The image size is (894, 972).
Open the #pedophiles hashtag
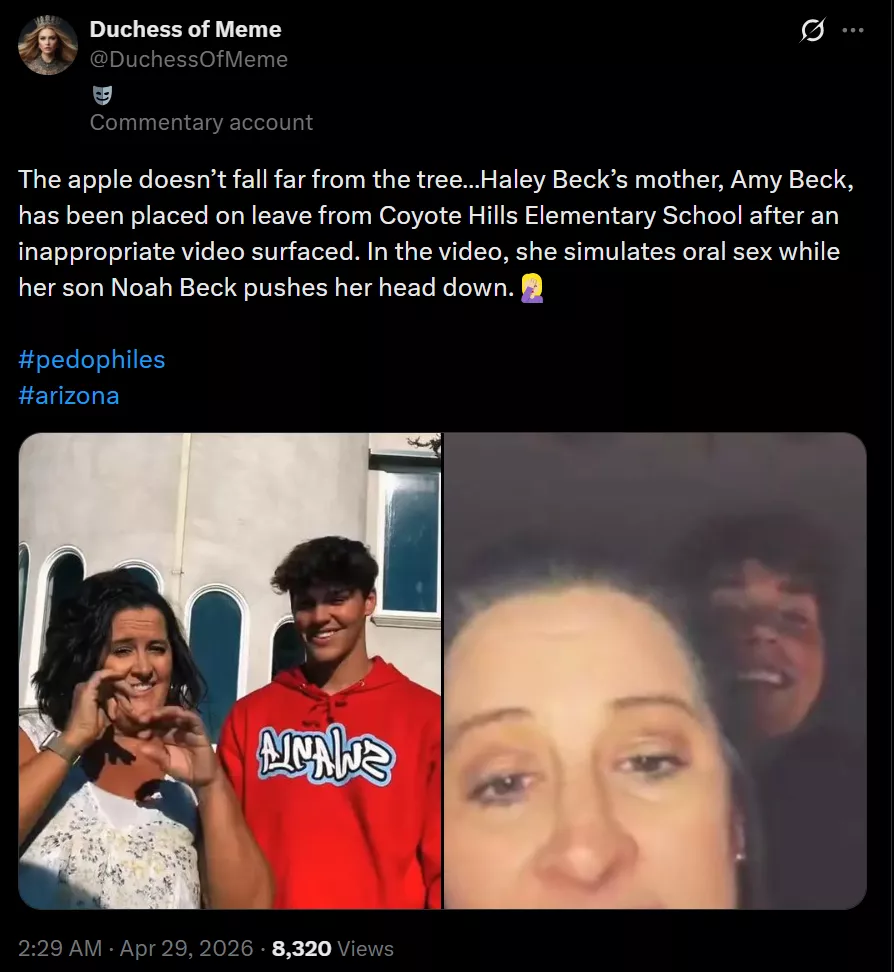click(x=91, y=359)
